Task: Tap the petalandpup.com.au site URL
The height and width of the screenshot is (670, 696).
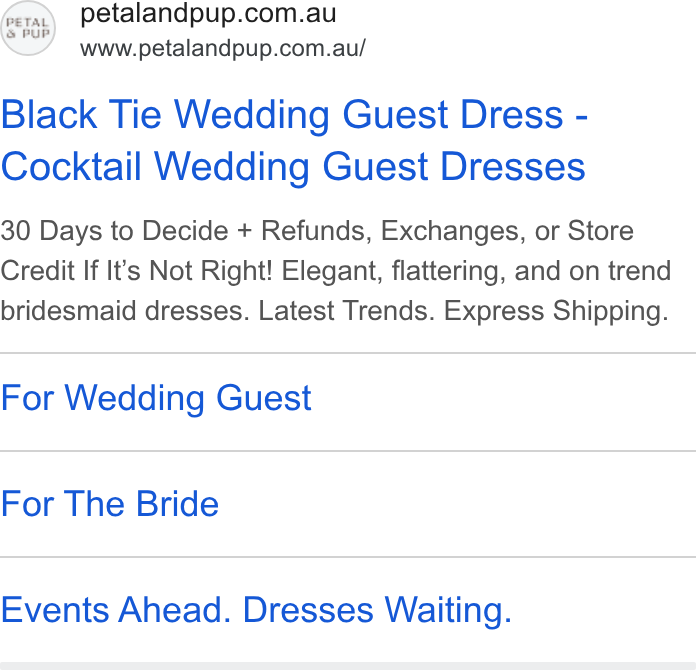Action: [222, 48]
